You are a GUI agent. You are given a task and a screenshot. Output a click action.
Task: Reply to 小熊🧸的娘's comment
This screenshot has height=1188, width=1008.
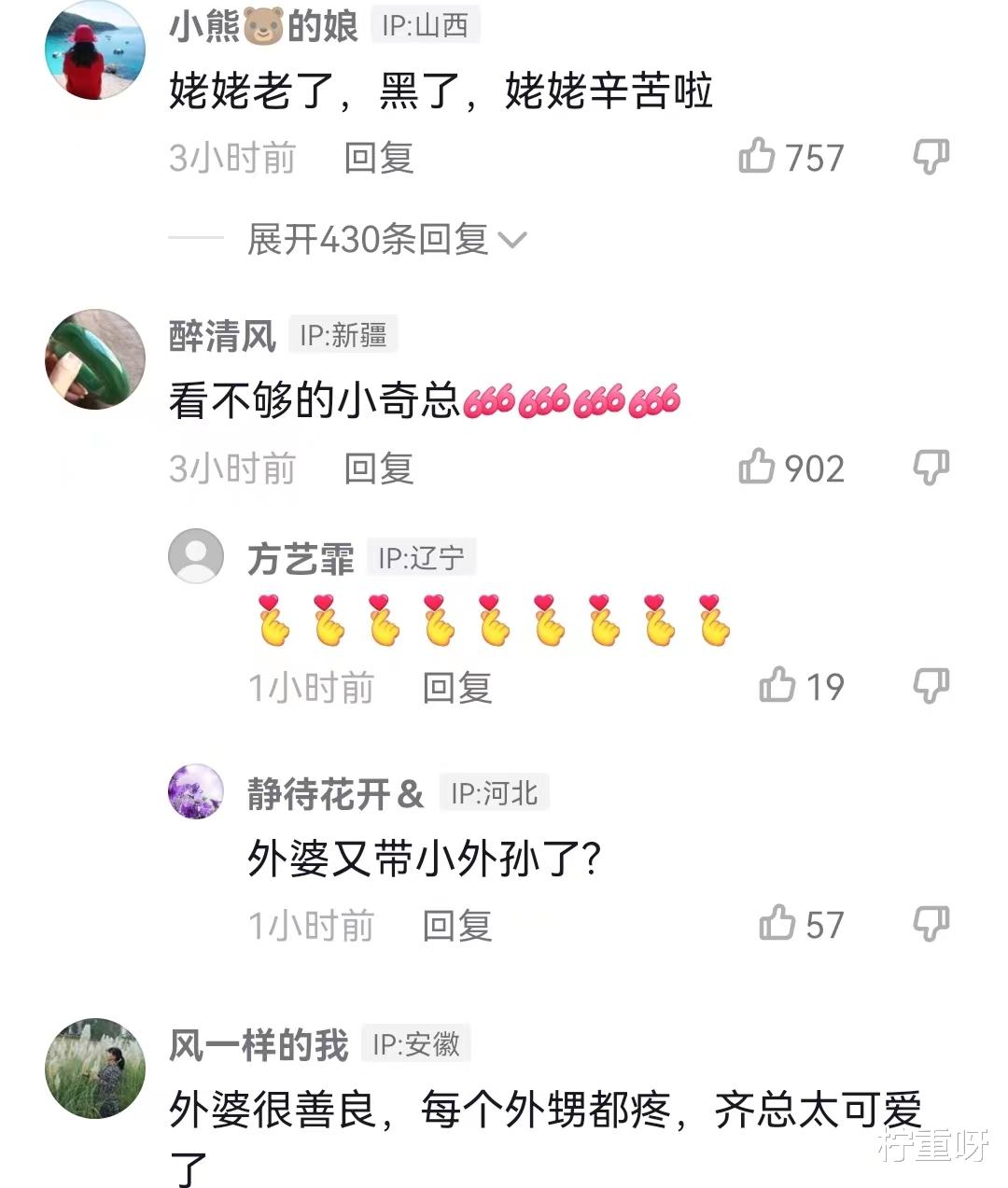[x=377, y=157]
